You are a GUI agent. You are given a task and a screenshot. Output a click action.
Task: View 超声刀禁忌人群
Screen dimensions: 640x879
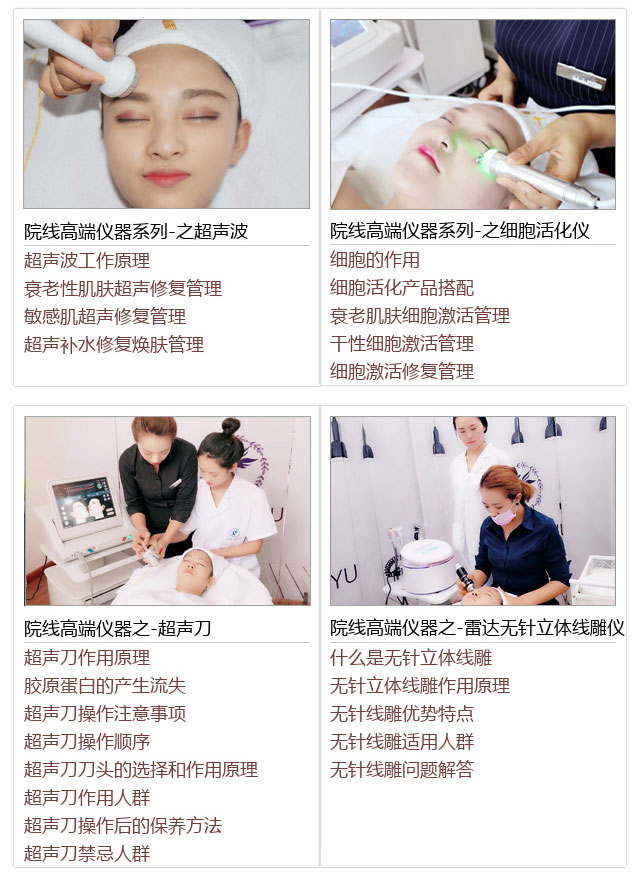click(x=87, y=854)
